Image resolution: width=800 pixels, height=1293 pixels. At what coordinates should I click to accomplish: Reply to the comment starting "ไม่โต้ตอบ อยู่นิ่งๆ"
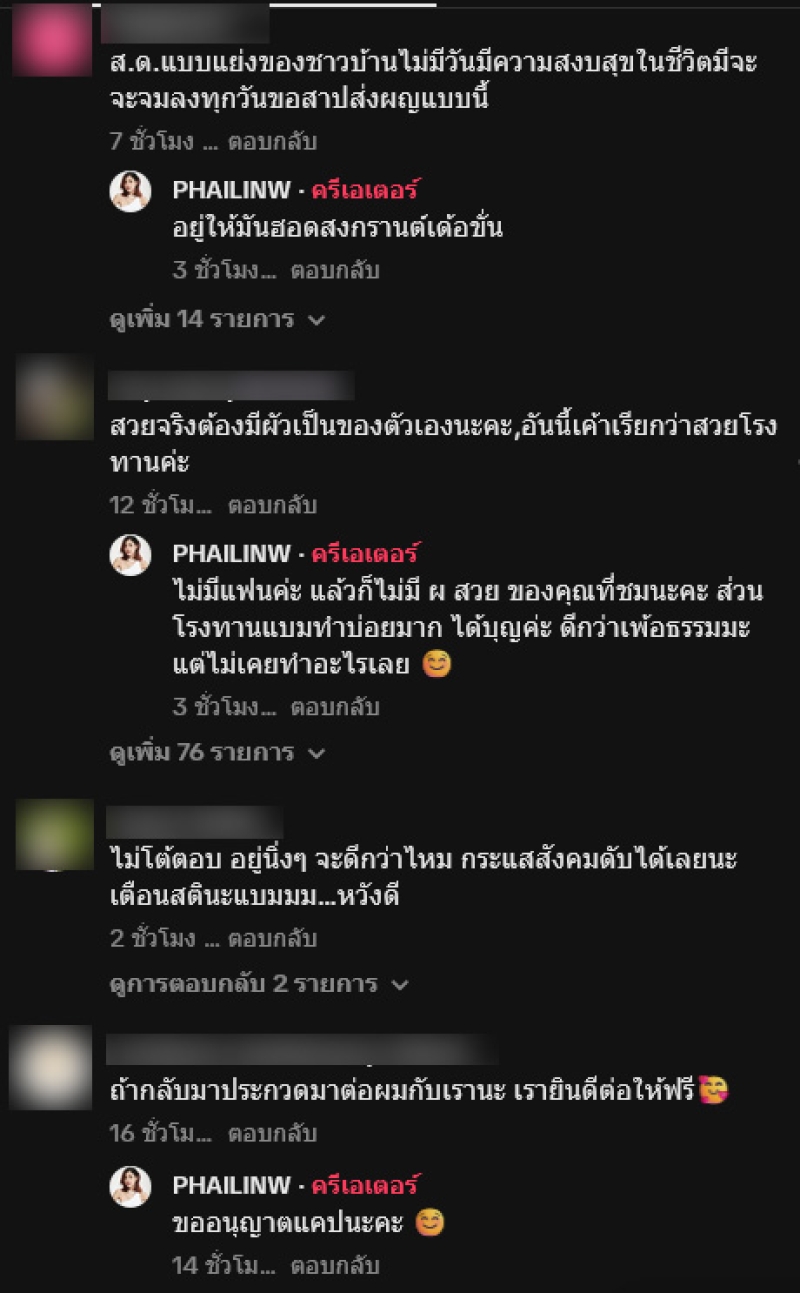click(272, 939)
